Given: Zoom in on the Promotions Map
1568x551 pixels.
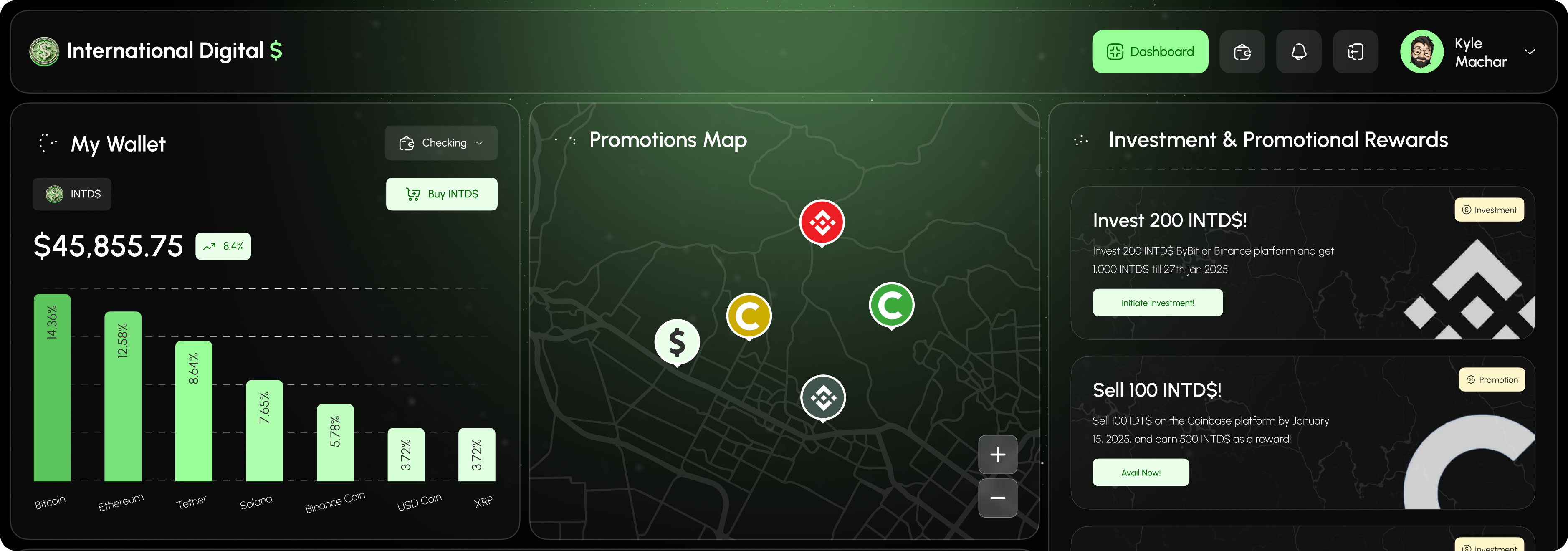Looking at the screenshot, I should click(997, 455).
